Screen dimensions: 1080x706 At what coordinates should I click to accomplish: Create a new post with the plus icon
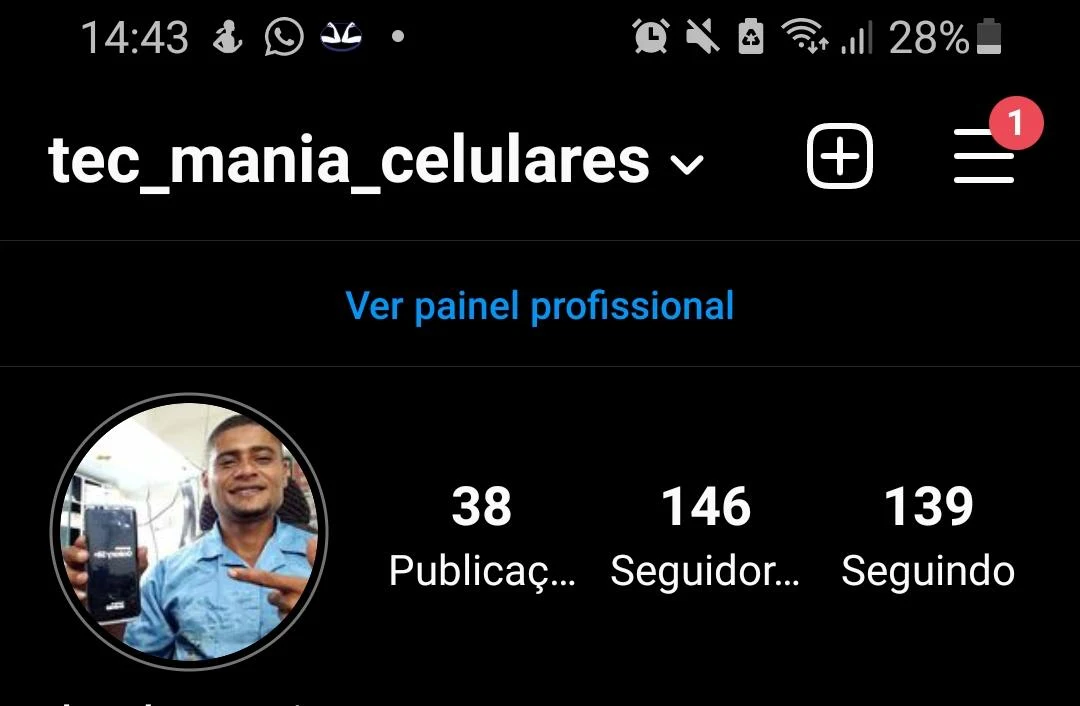(x=839, y=157)
